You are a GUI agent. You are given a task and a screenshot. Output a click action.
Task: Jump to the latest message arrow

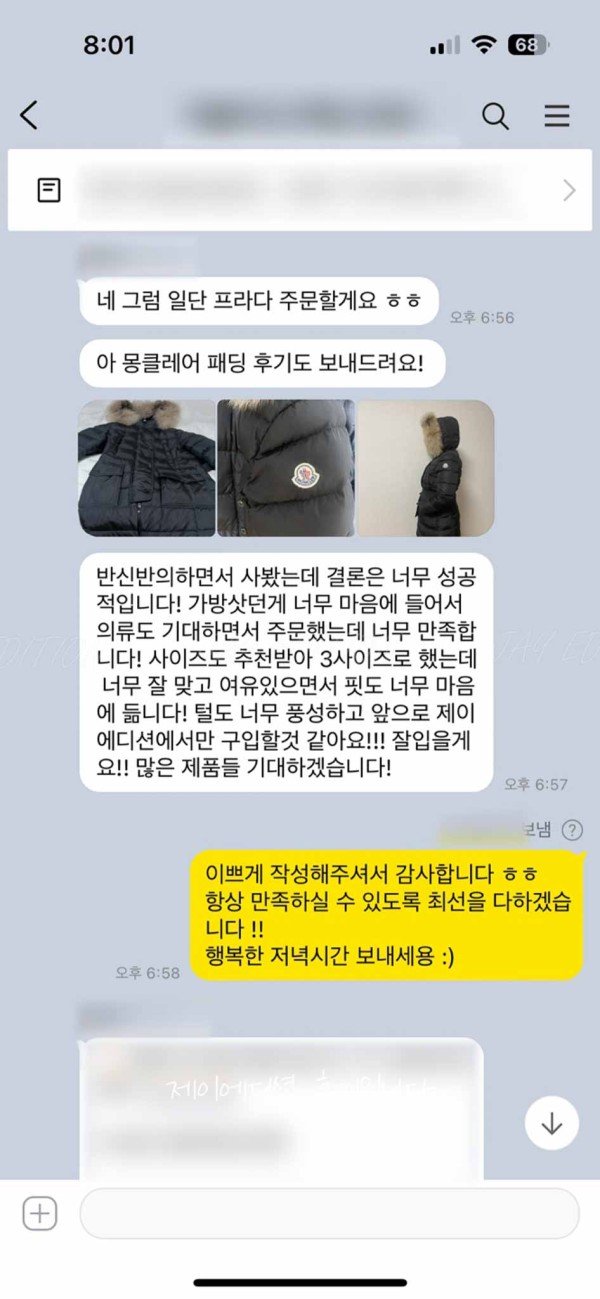tap(552, 1122)
